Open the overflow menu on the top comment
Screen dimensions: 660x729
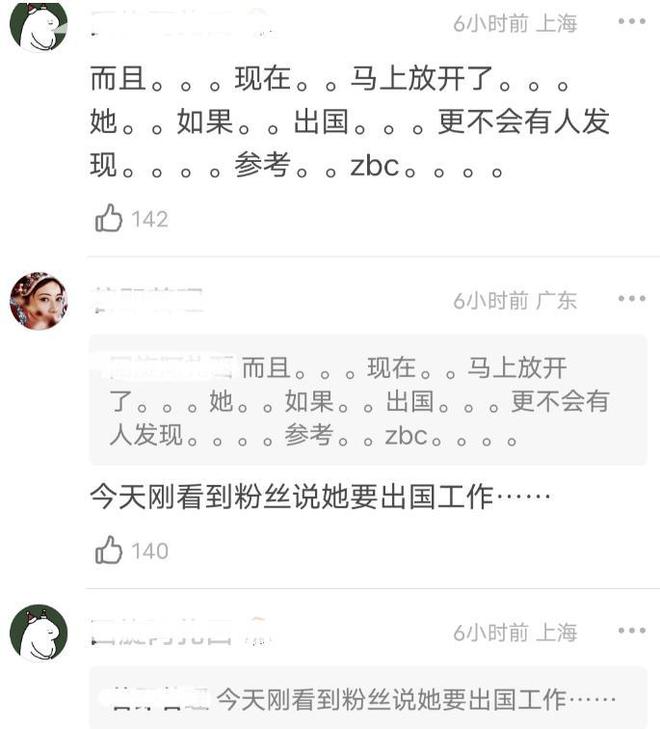tap(631, 23)
